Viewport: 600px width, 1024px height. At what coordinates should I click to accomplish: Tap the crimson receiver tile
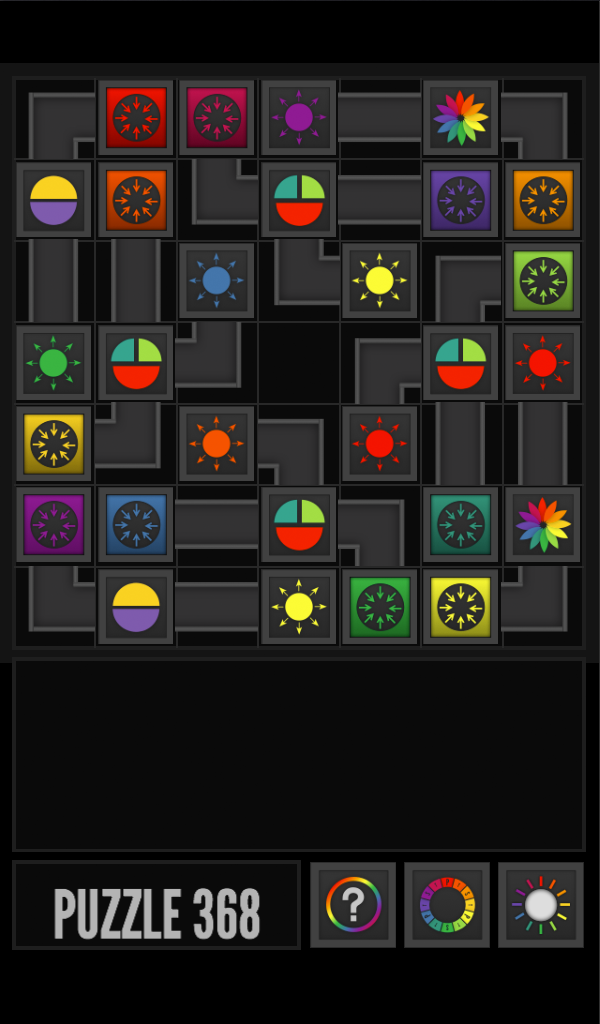tap(217, 118)
